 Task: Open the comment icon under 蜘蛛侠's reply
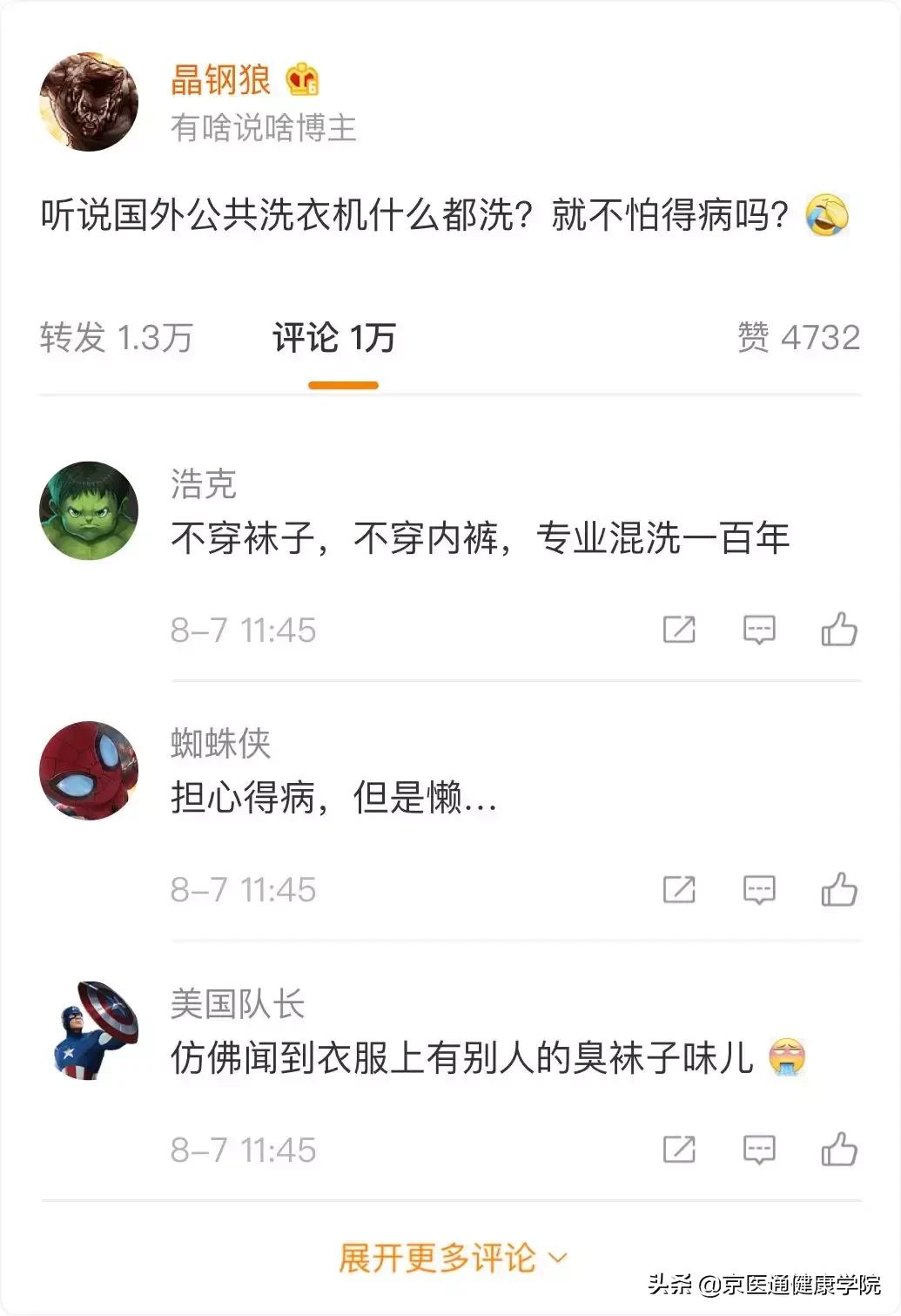(x=759, y=890)
